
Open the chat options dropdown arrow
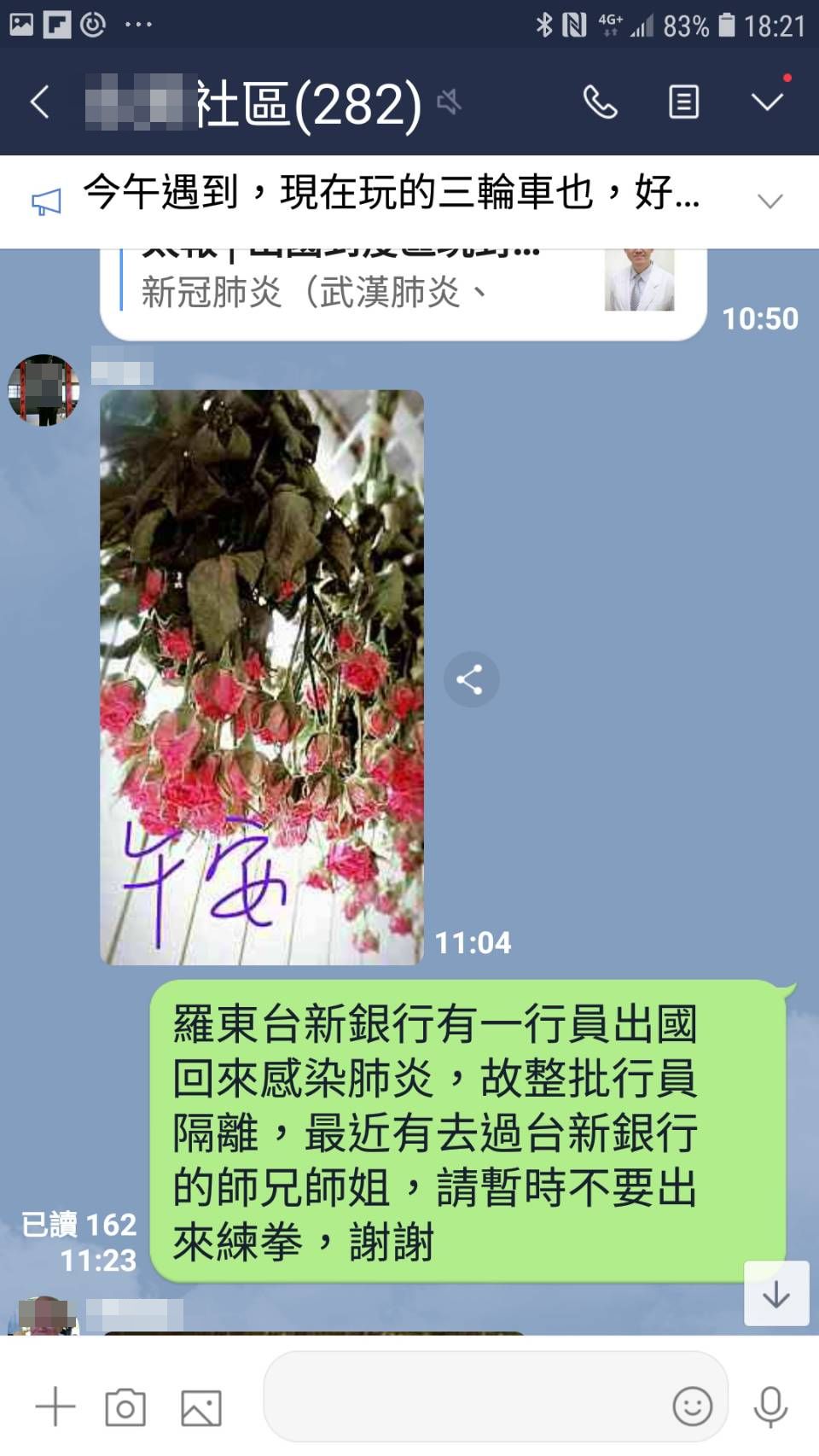point(767,102)
